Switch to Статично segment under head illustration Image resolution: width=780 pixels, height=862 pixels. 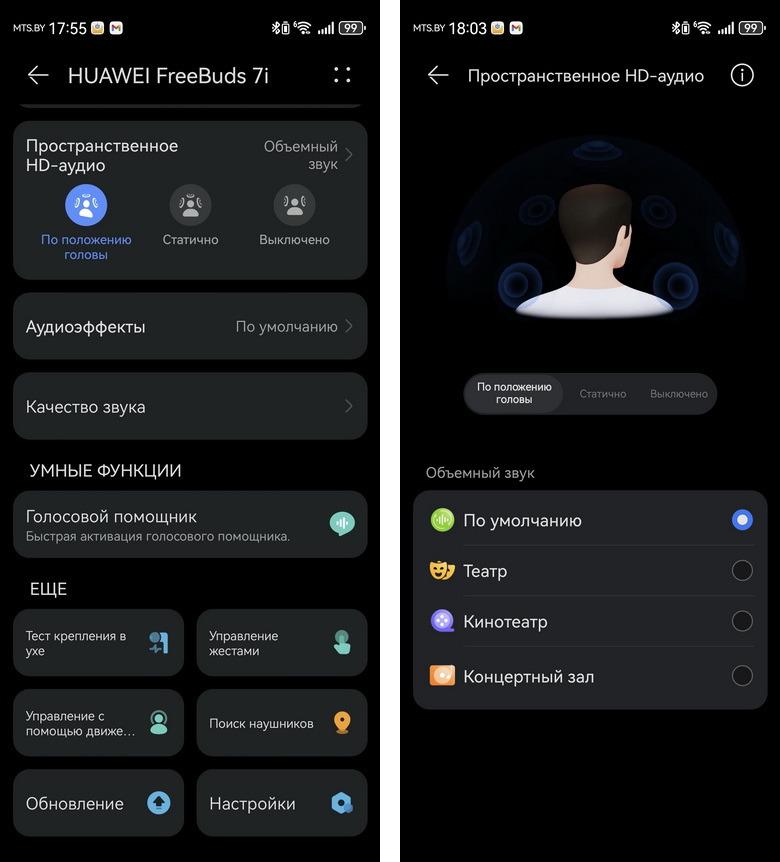[x=603, y=394]
